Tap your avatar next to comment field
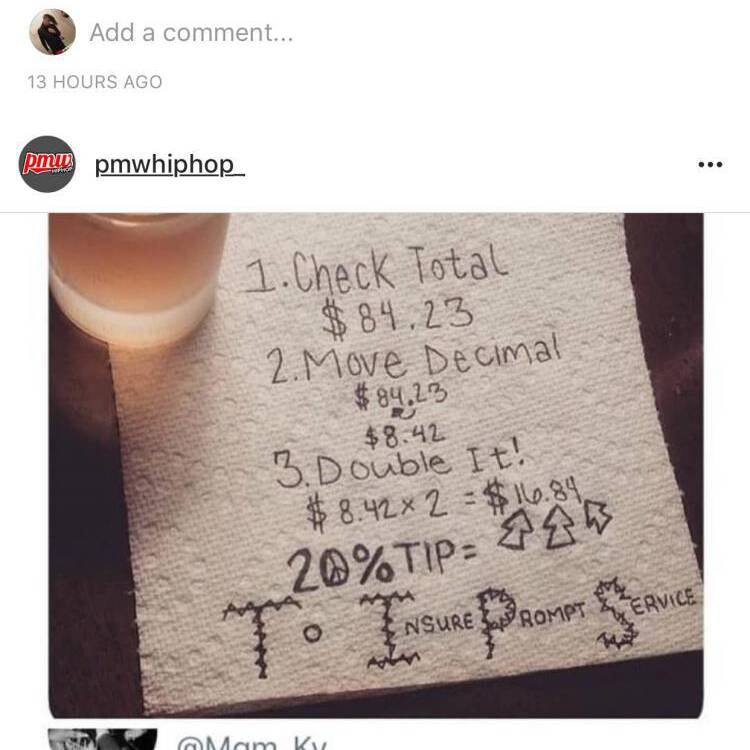750x750 pixels. [52, 33]
